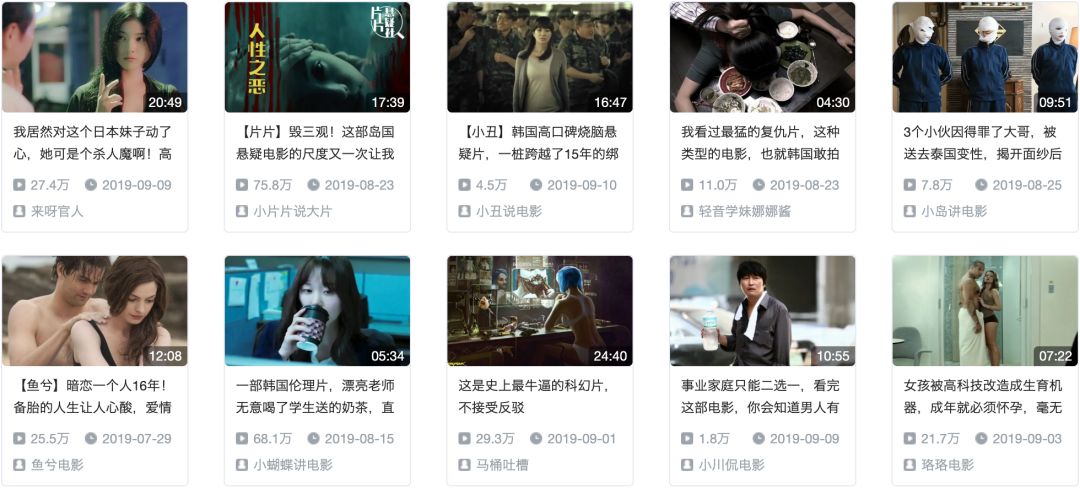The image size is (1080, 488).
Task: Open the 【小丑】韩国高口碑烧脑悬疑片 video
Action: tap(539, 57)
